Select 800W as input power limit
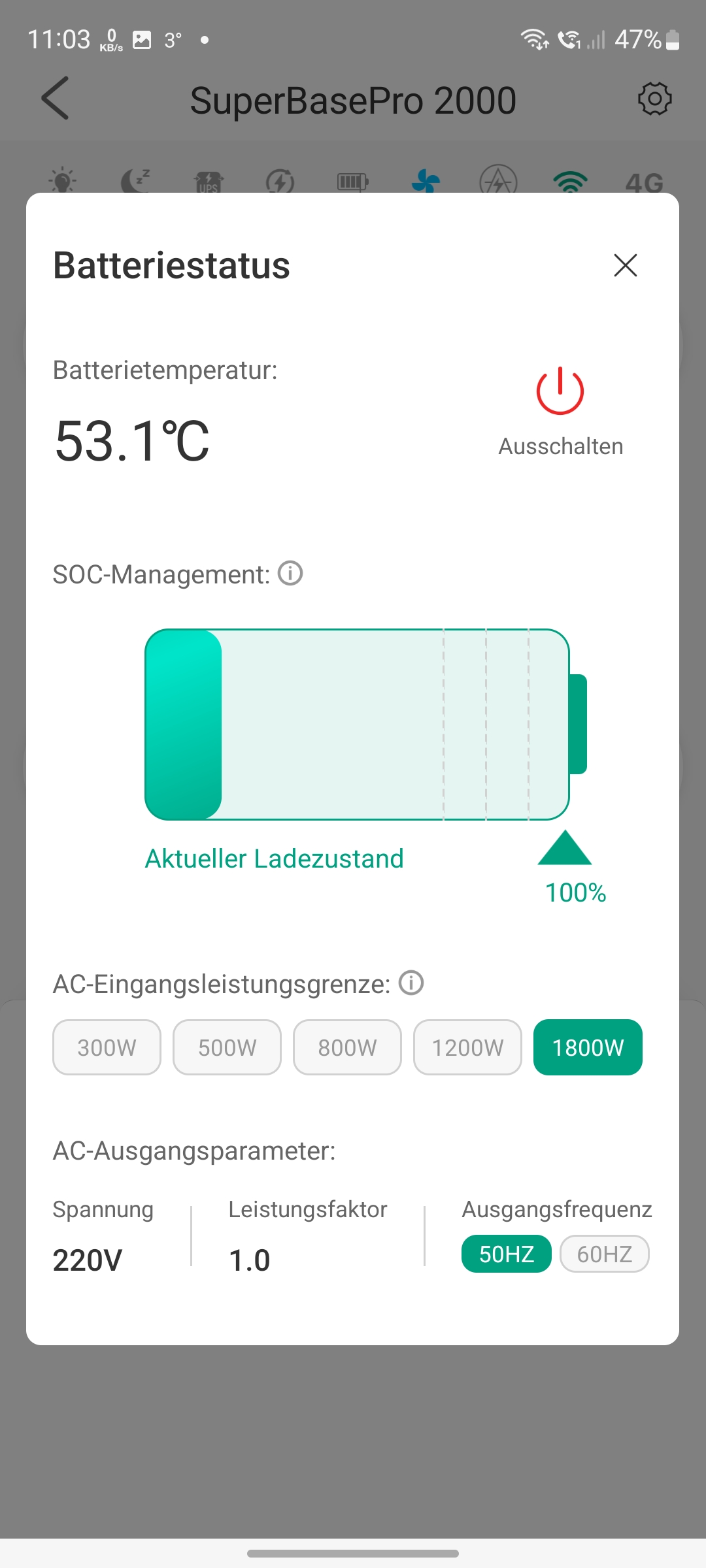The image size is (706, 1568). (347, 1047)
